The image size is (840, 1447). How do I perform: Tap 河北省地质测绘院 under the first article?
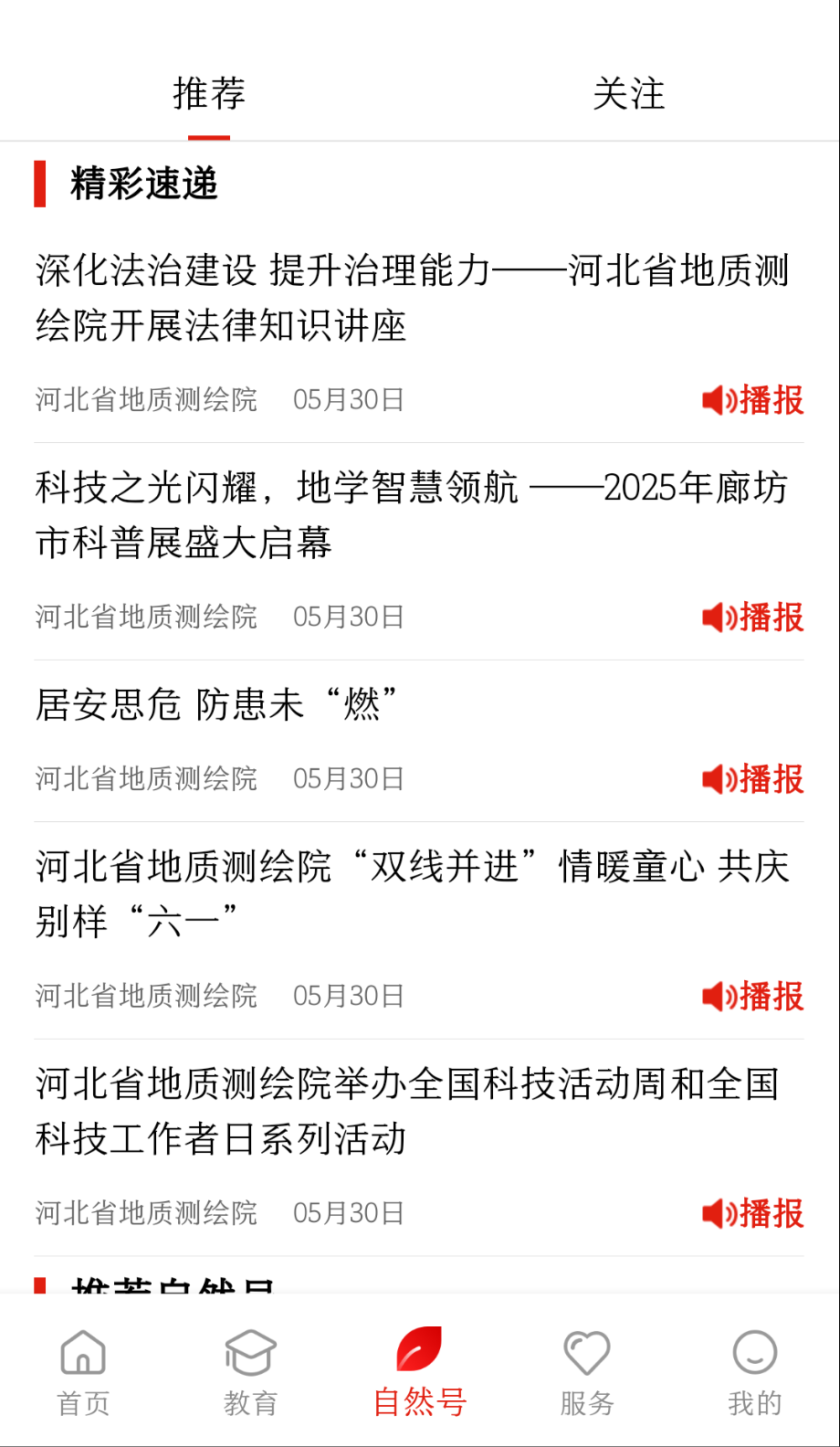[145, 399]
